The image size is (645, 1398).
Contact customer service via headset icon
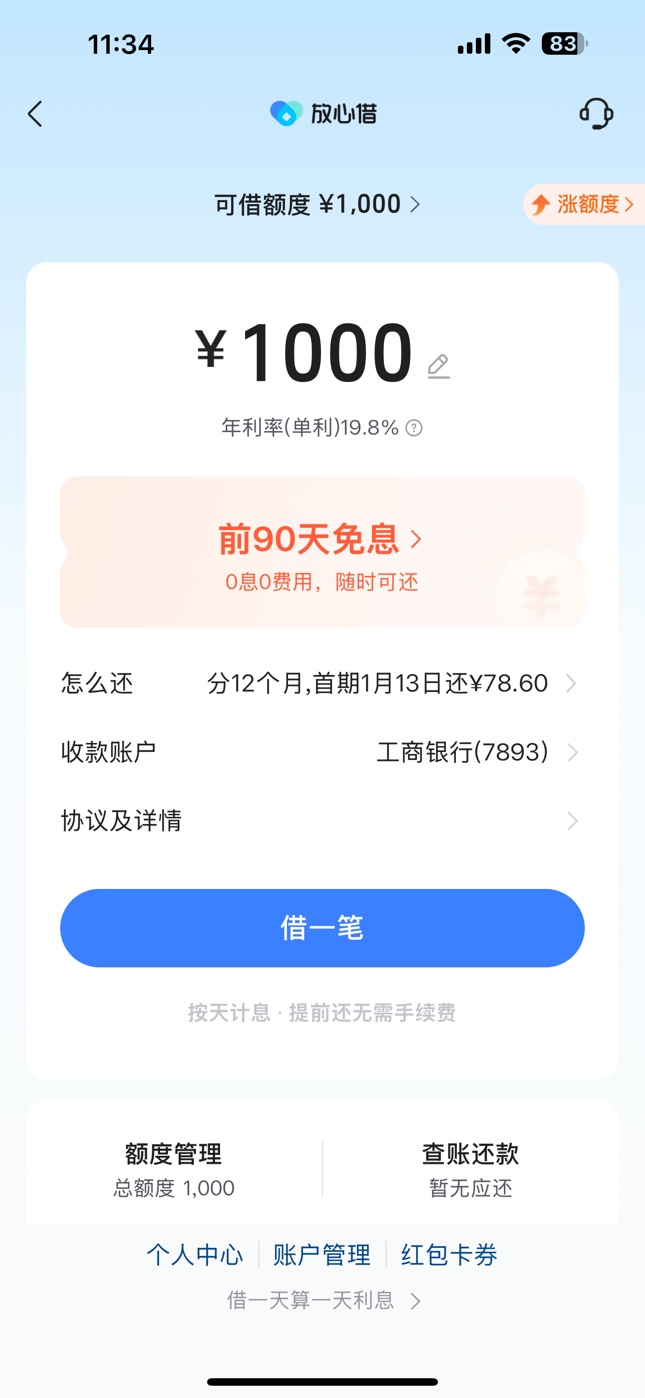coord(596,114)
